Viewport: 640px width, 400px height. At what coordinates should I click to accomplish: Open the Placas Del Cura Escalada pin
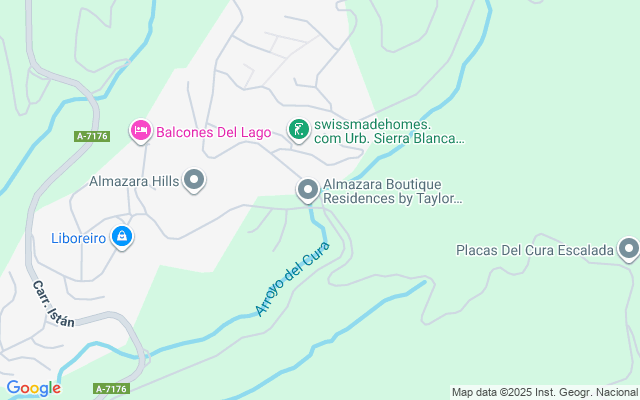628,248
